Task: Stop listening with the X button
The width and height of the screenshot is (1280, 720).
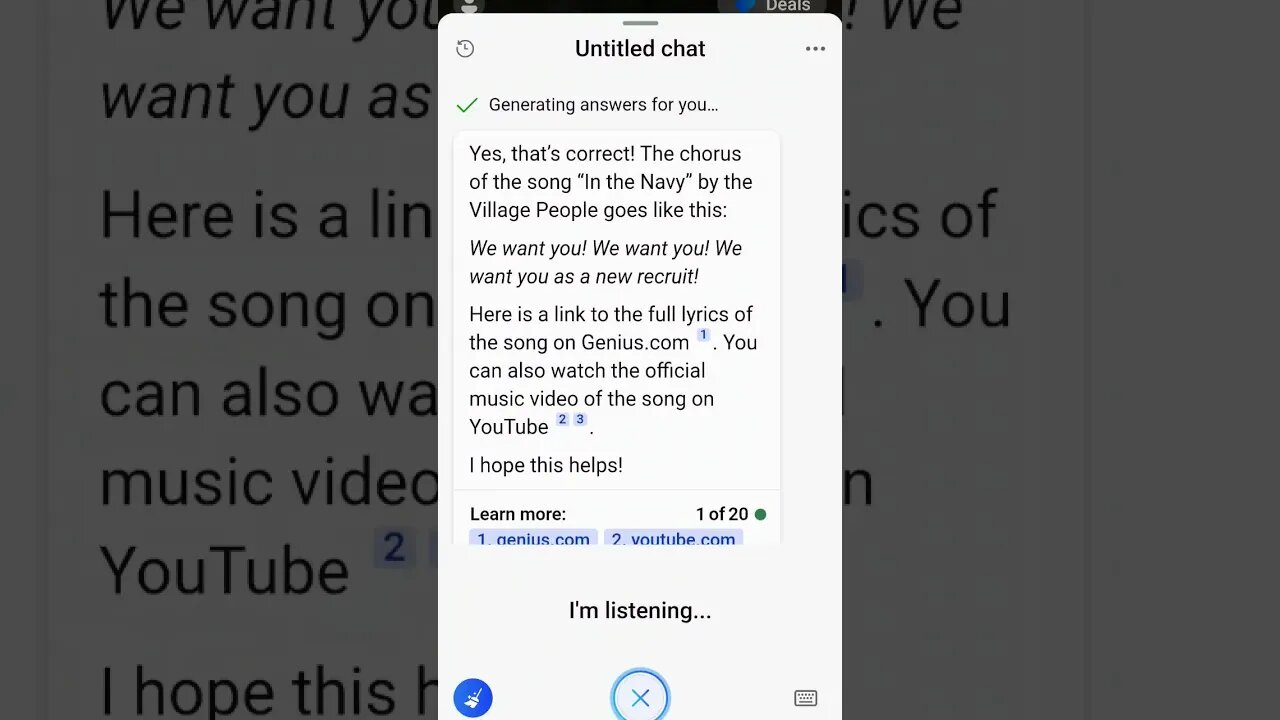Action: pos(640,698)
